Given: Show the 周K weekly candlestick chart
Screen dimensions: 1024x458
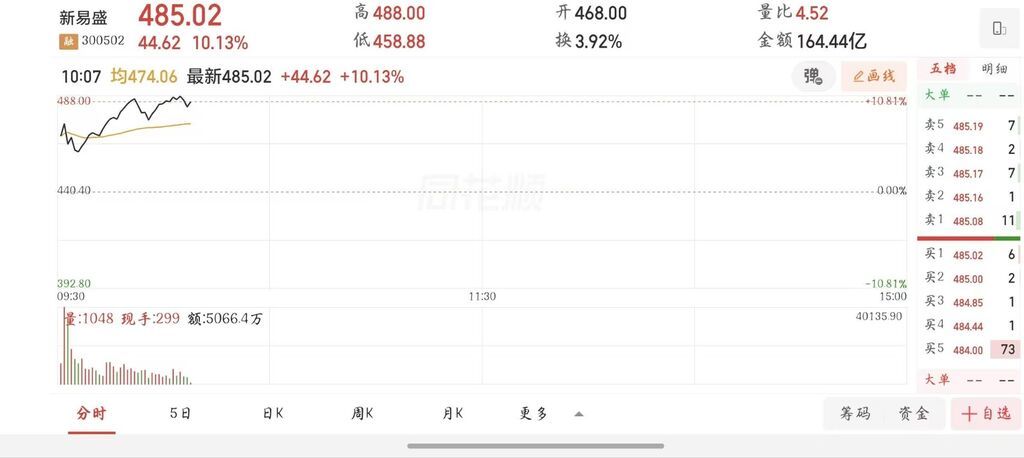Looking at the screenshot, I should 362,413.
